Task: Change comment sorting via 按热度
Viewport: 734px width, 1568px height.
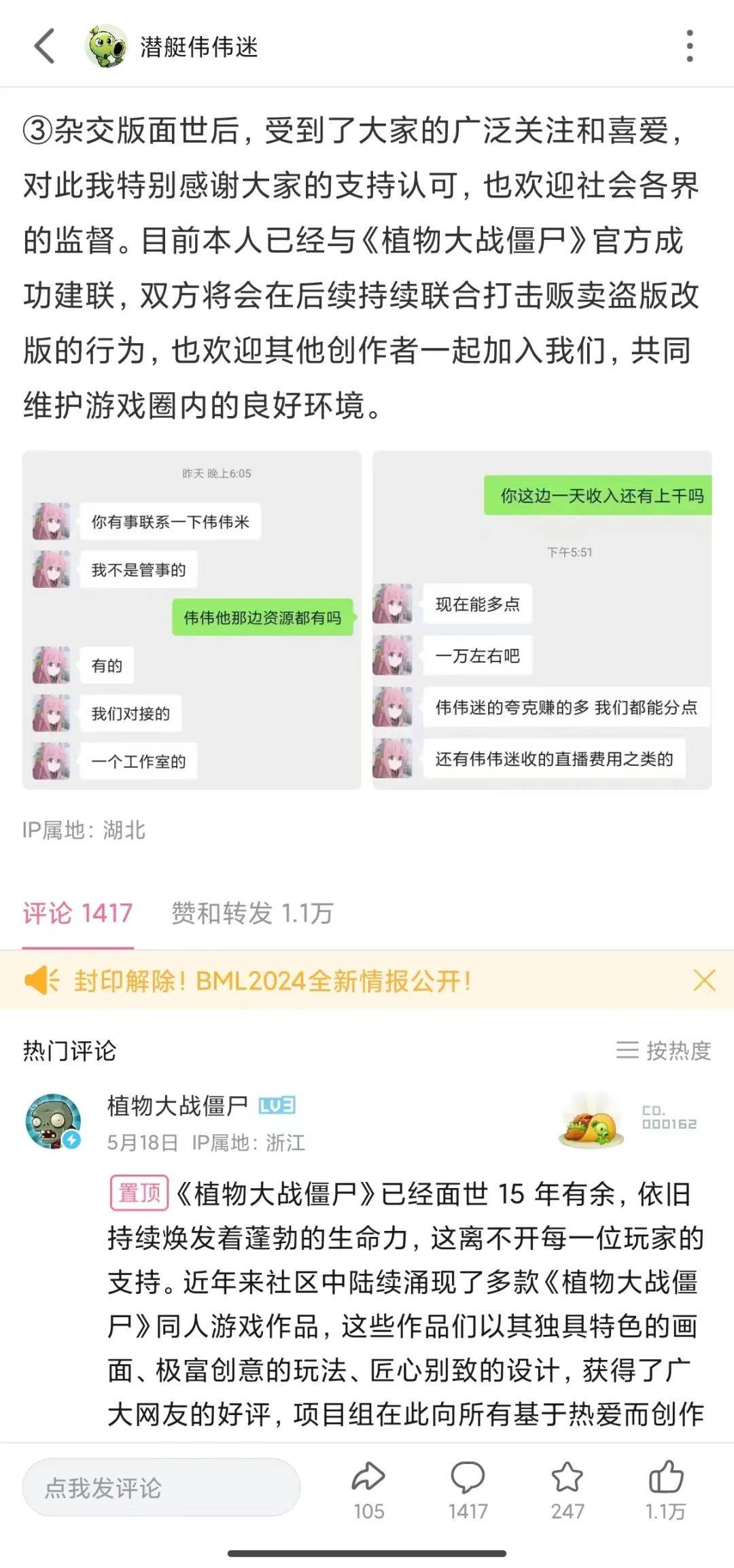Action: point(663,1050)
